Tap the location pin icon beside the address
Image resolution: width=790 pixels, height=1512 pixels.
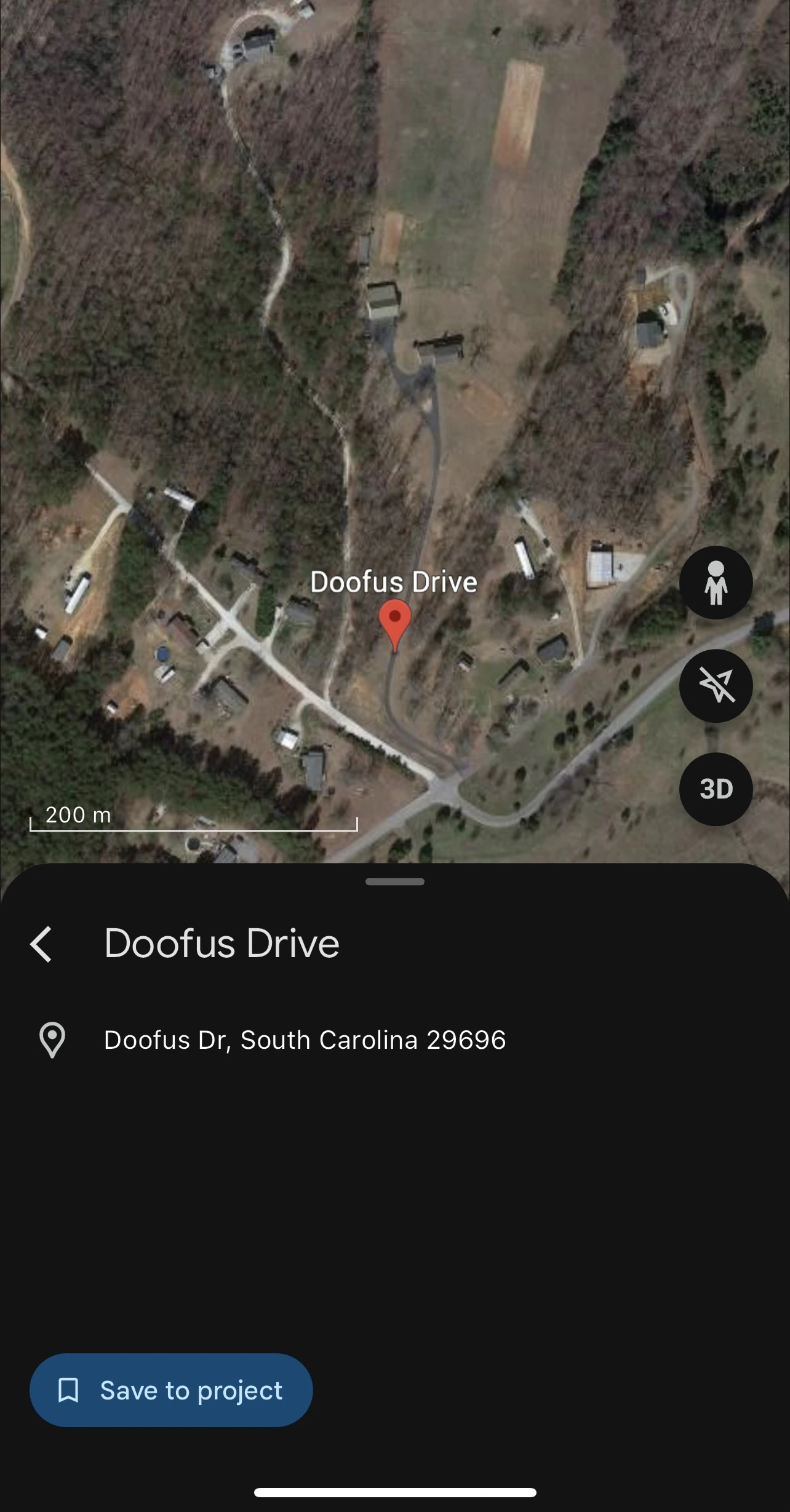click(x=52, y=1040)
